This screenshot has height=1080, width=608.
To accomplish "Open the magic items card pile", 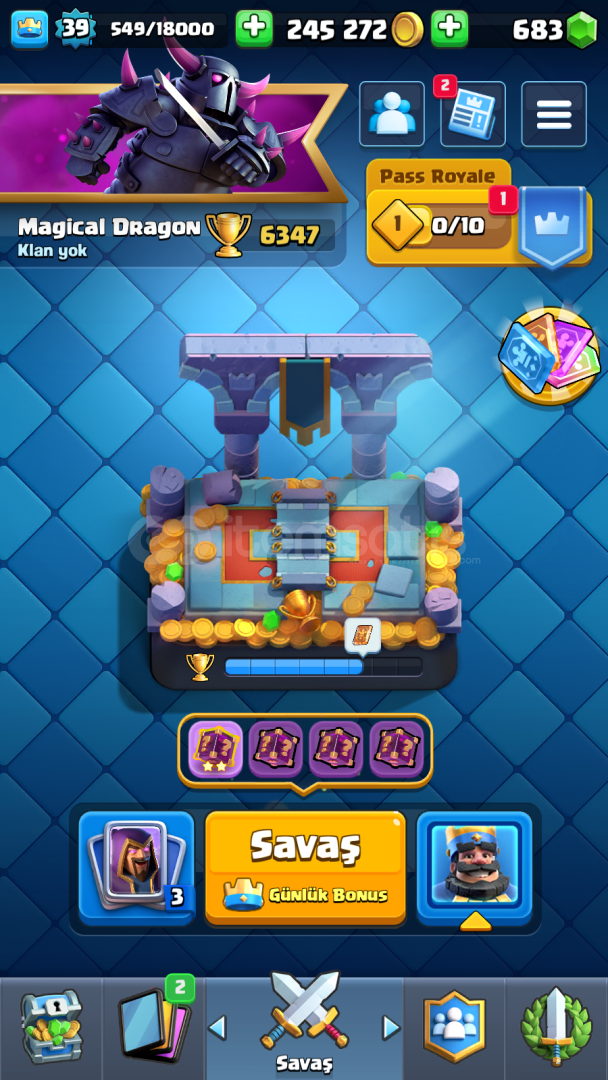I will click(549, 355).
